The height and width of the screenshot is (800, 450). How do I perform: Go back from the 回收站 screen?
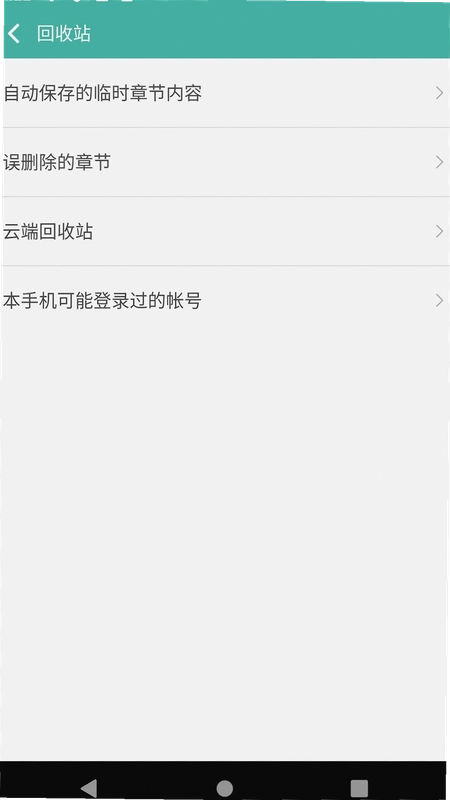[x=14, y=34]
